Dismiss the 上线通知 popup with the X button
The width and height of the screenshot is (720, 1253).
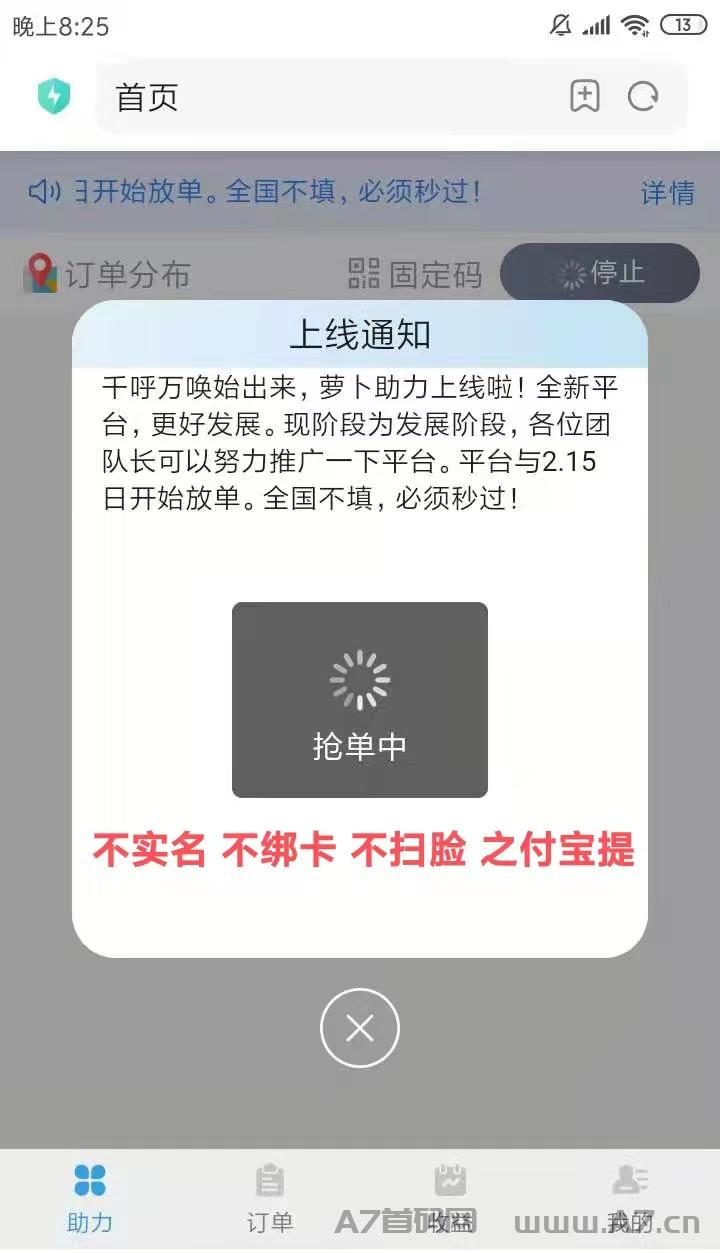click(360, 1028)
